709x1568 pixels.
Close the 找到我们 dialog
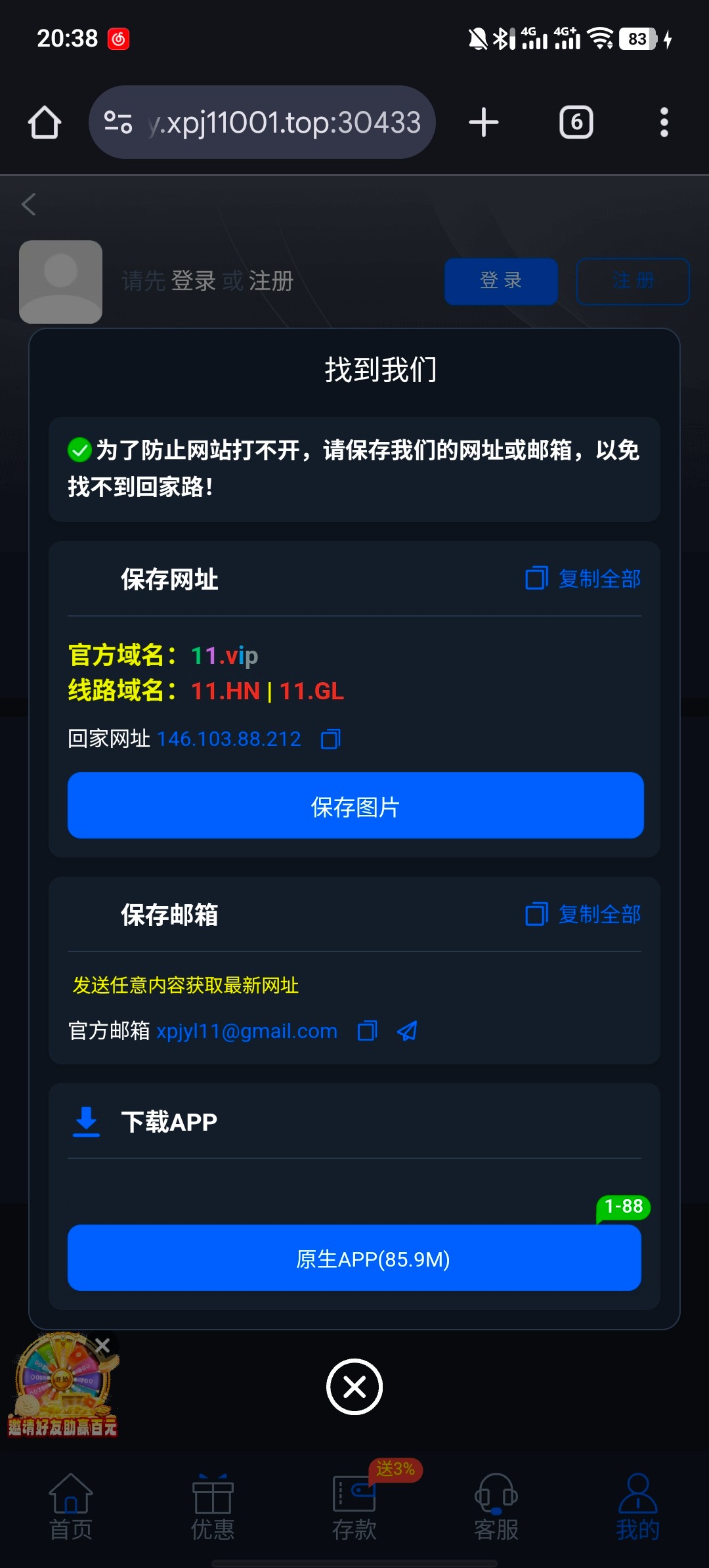[354, 1387]
